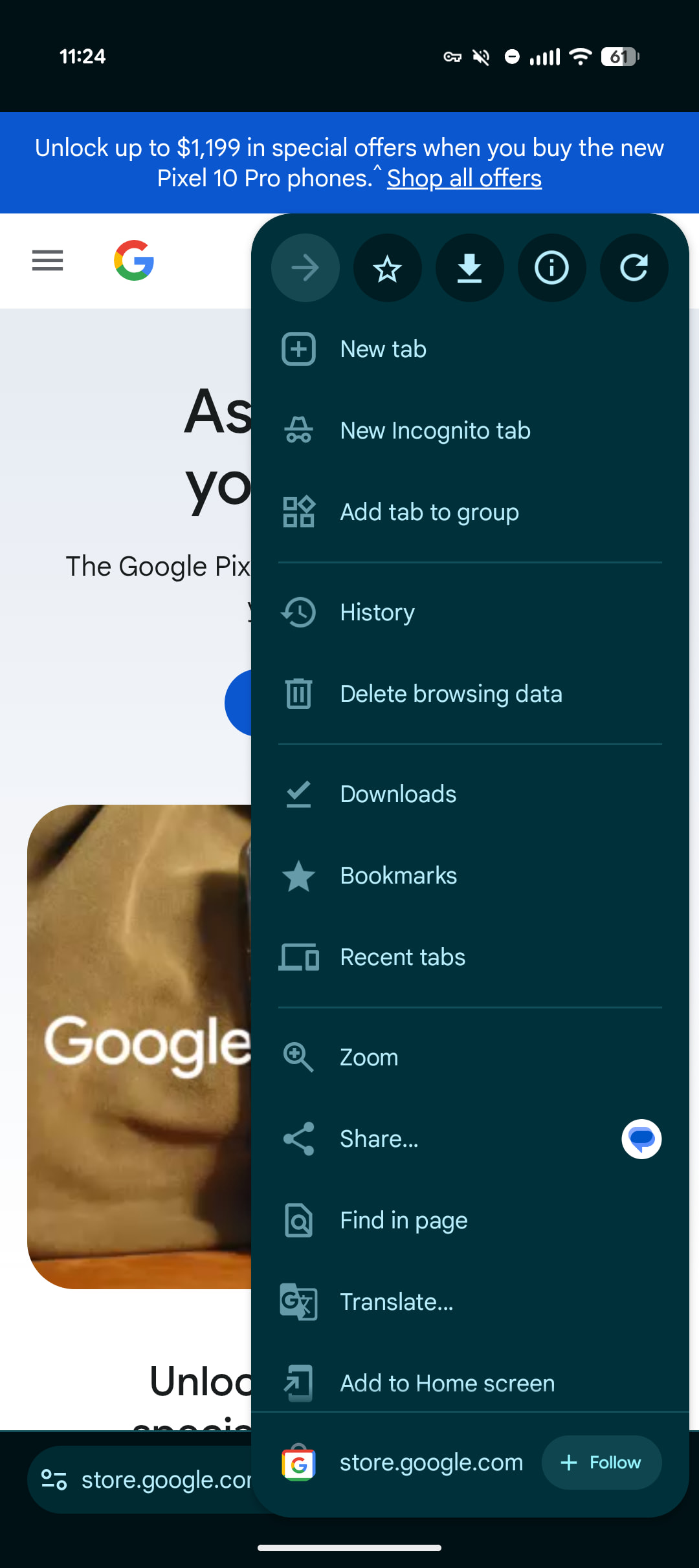Tap Share… in the menu
Viewport: 699px width, 1568px height.
(x=379, y=1139)
